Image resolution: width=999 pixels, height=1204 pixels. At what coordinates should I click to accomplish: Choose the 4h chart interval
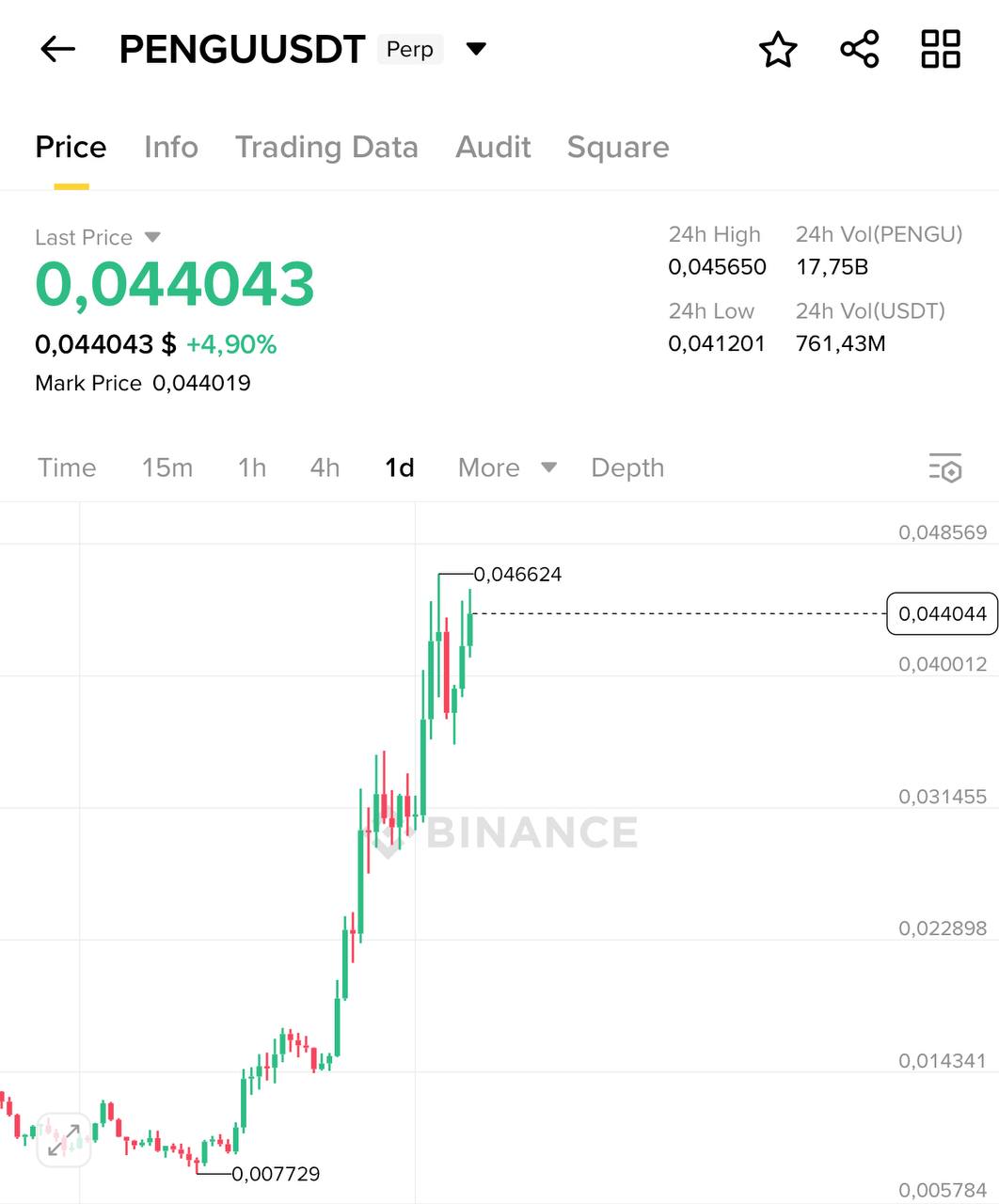coord(325,467)
